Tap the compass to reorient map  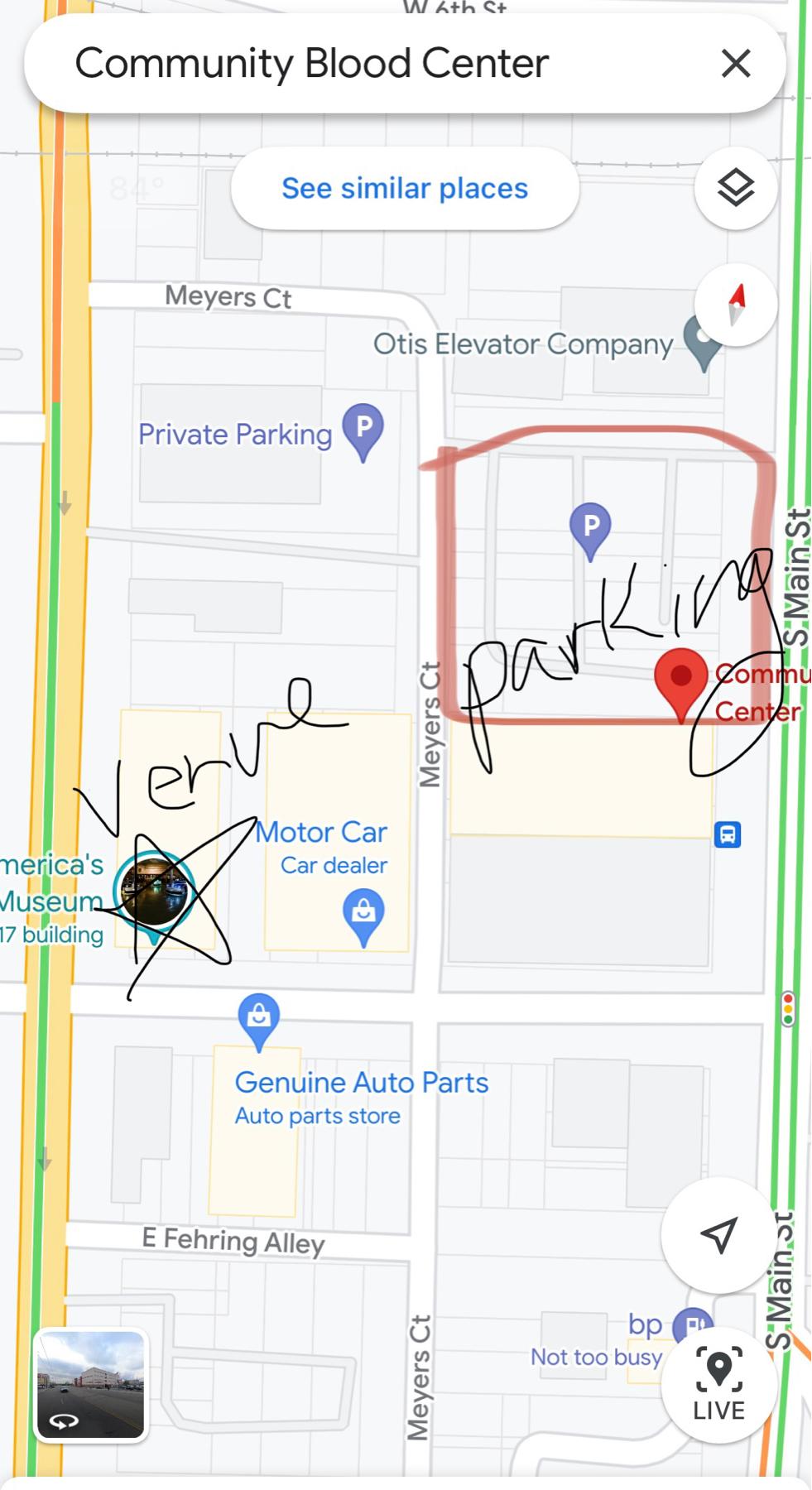736,305
